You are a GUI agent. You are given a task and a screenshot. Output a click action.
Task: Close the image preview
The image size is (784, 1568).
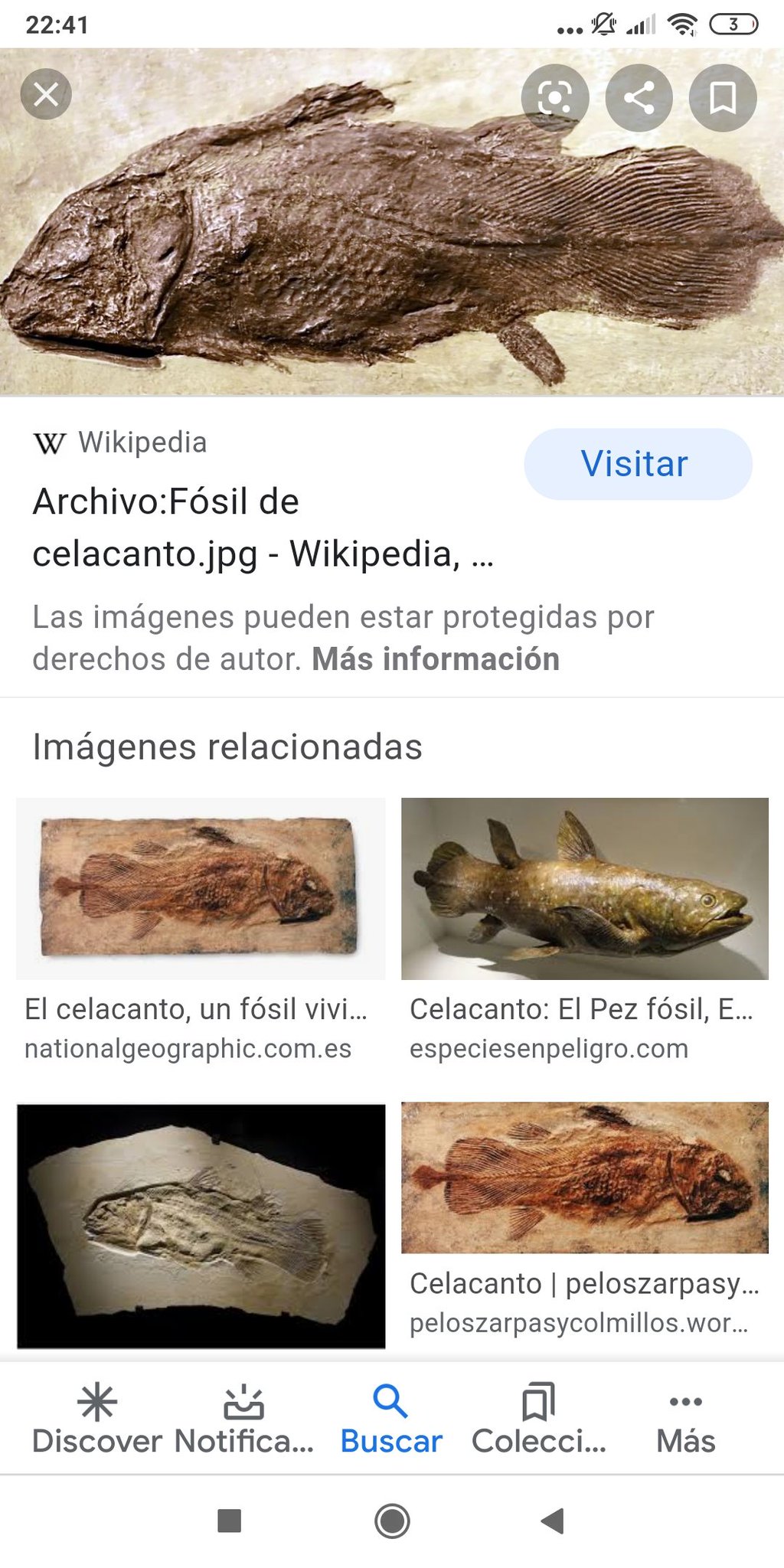click(46, 94)
